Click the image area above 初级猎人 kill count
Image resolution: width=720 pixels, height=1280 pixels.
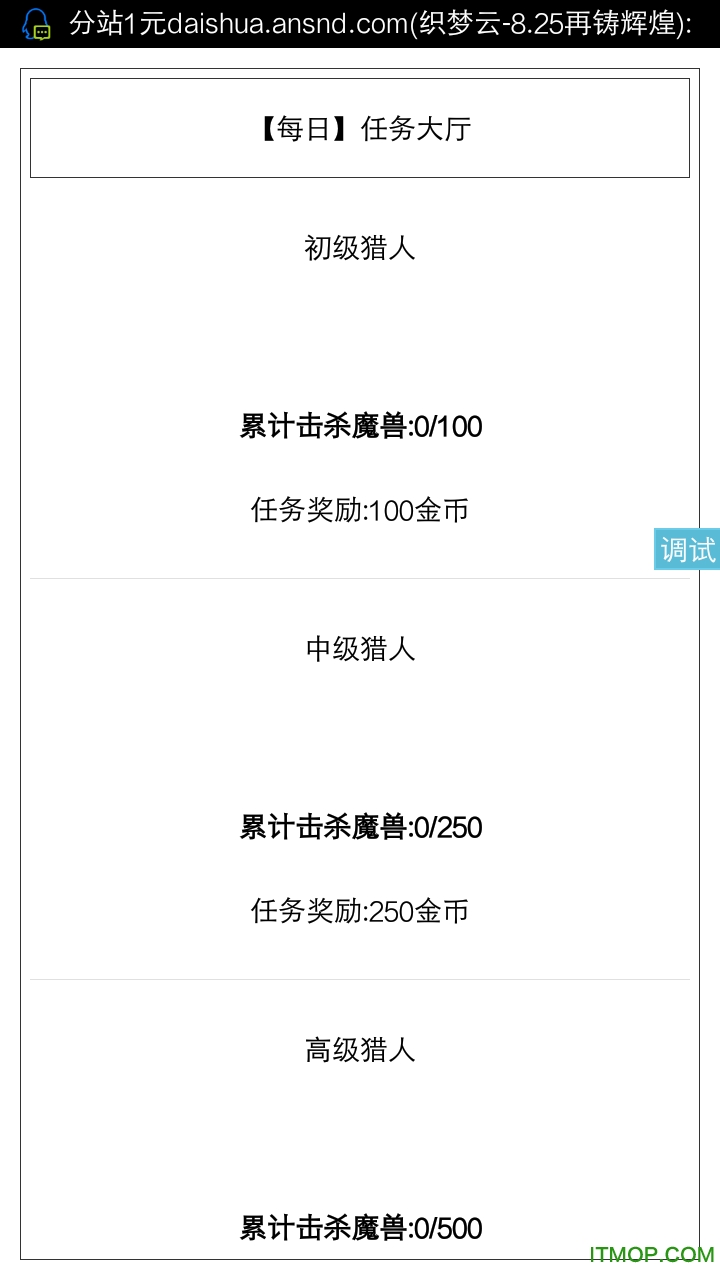pyautogui.click(x=360, y=340)
